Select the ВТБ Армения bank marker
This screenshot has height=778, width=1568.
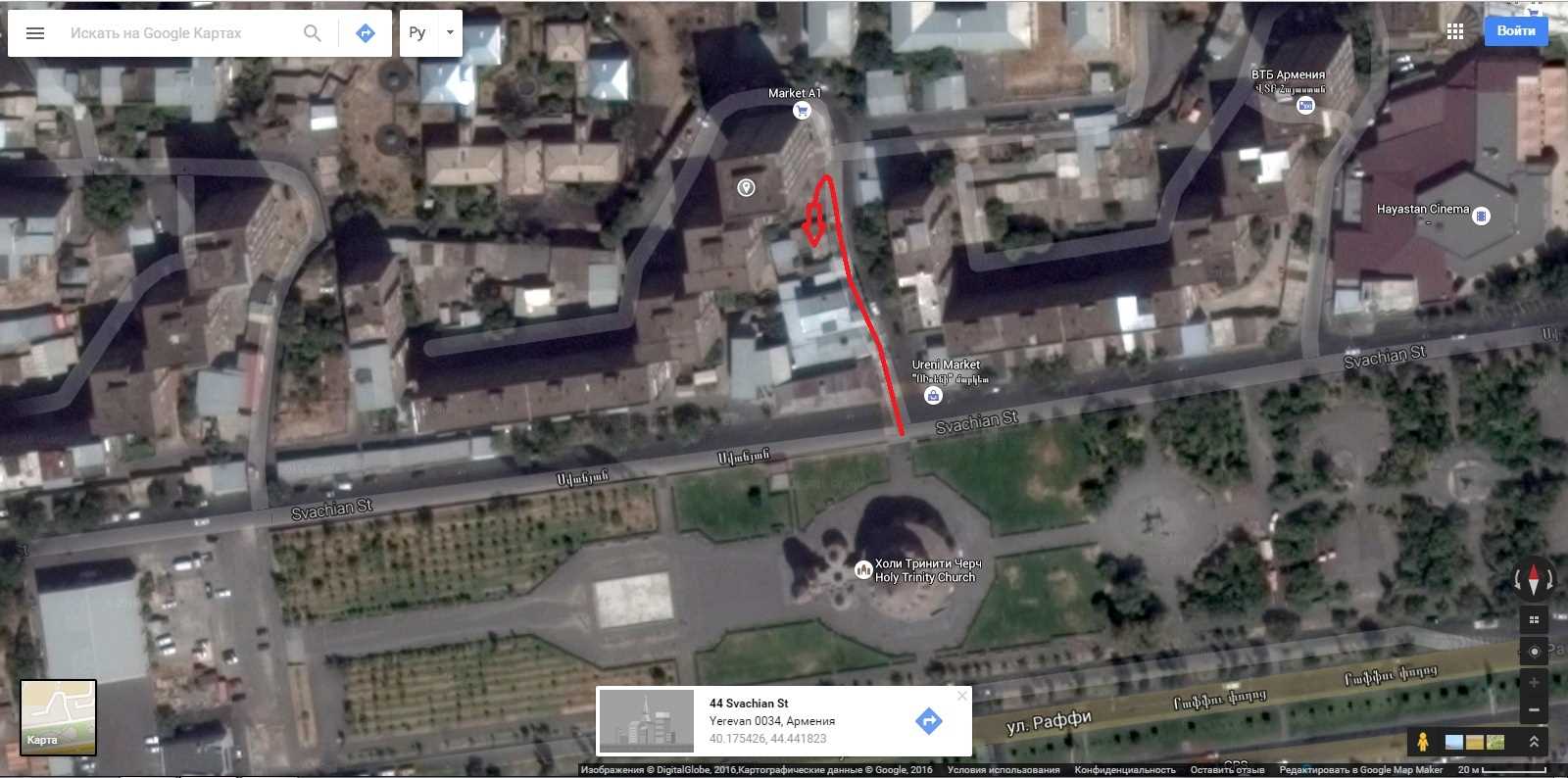pyautogui.click(x=1305, y=105)
